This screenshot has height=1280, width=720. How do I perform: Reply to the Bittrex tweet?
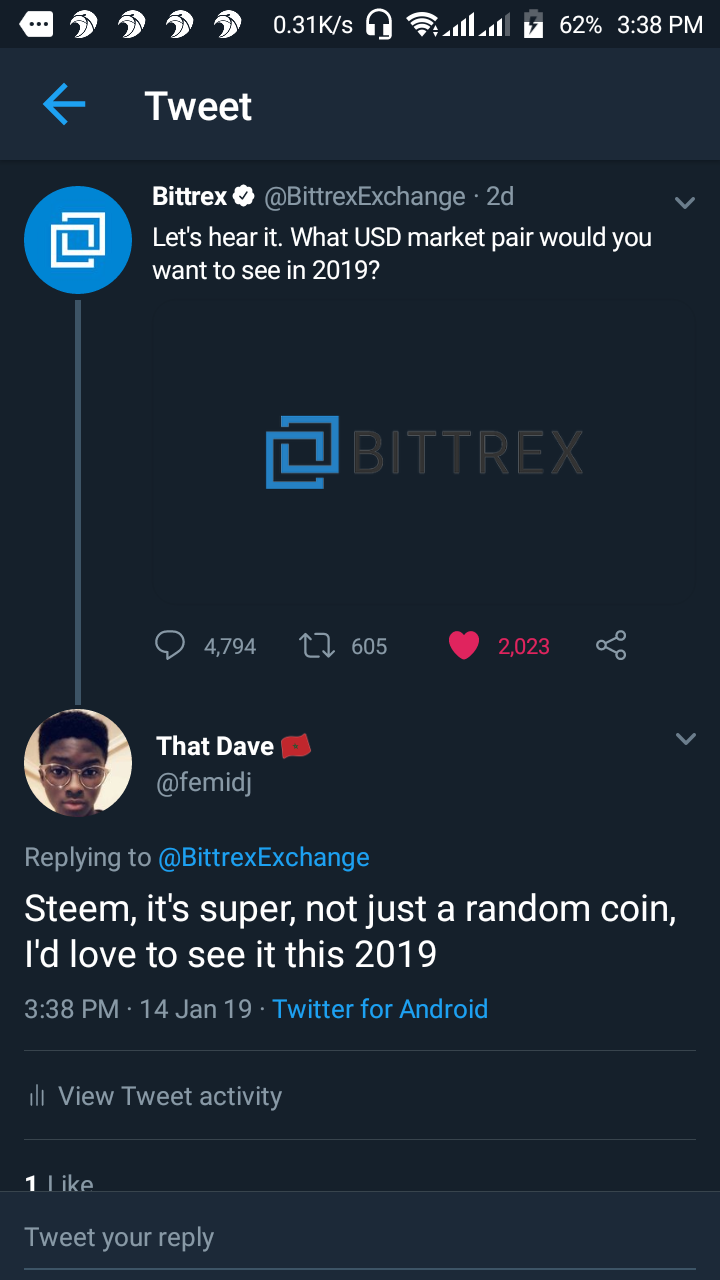point(170,646)
